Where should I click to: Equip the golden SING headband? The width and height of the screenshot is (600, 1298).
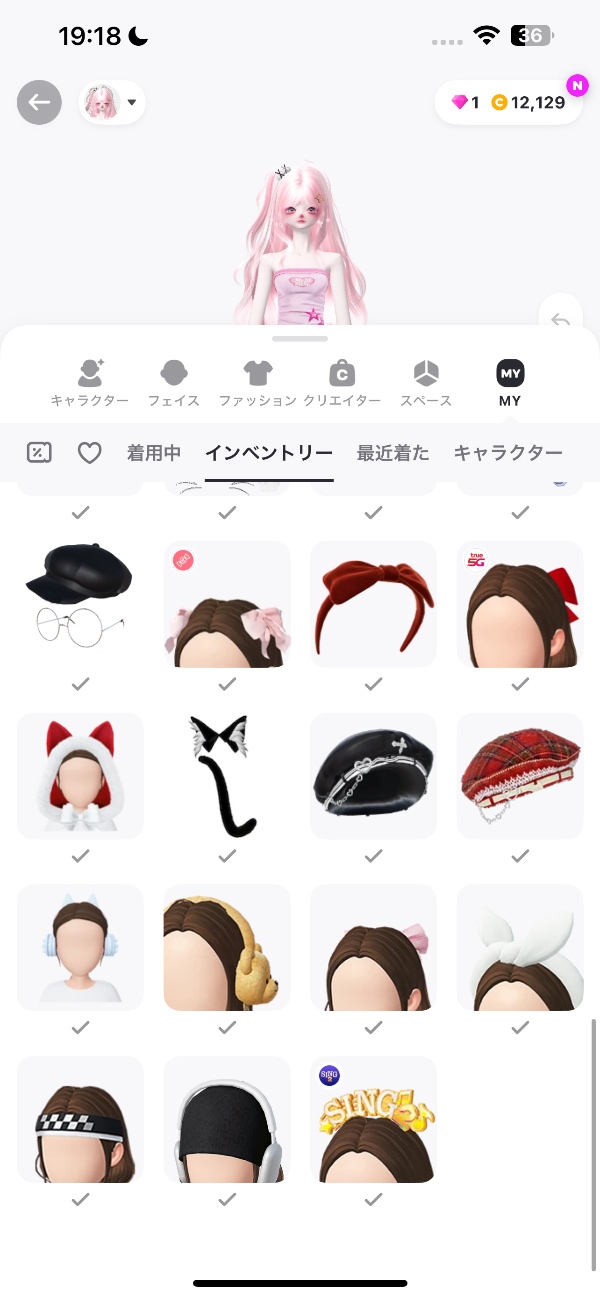pos(373,1119)
